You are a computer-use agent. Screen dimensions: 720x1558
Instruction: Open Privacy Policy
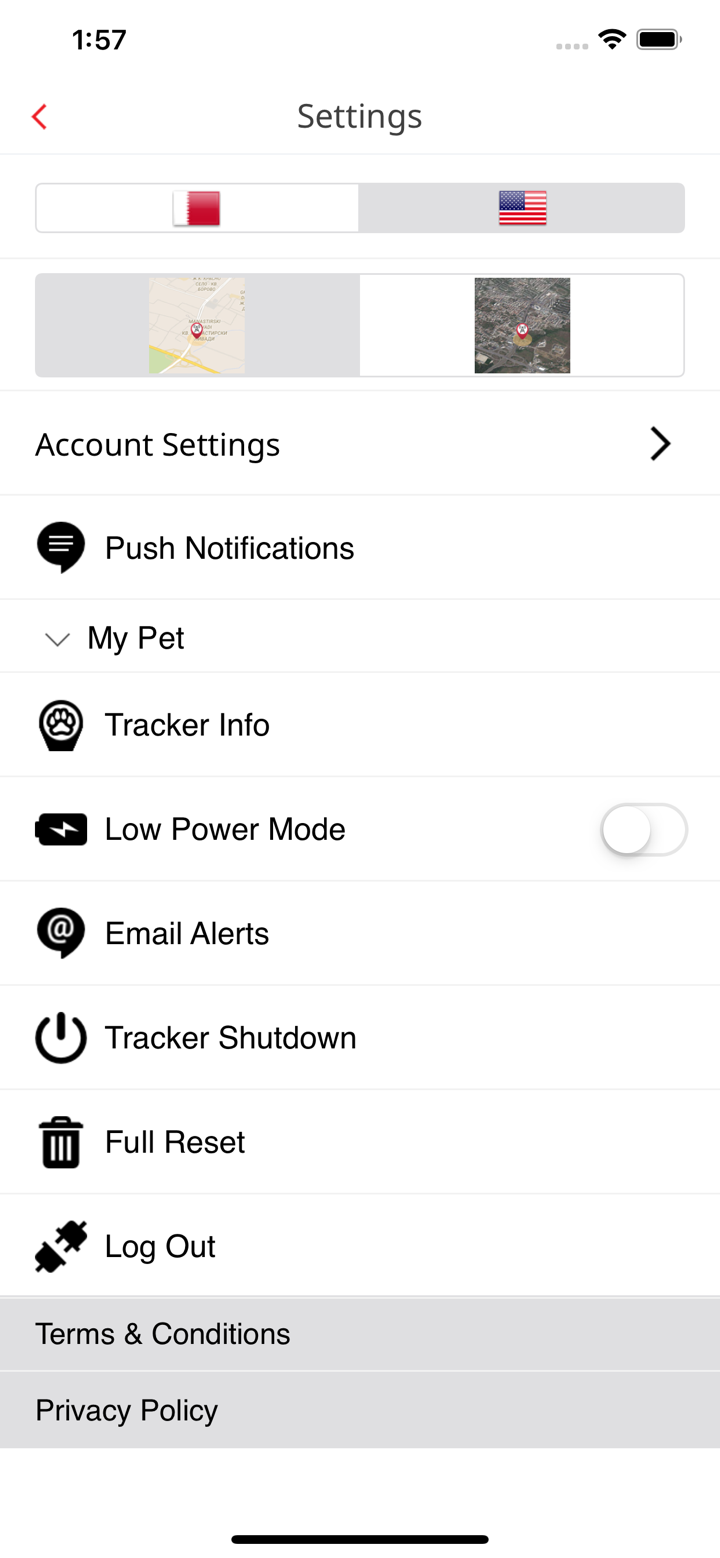(126, 1409)
